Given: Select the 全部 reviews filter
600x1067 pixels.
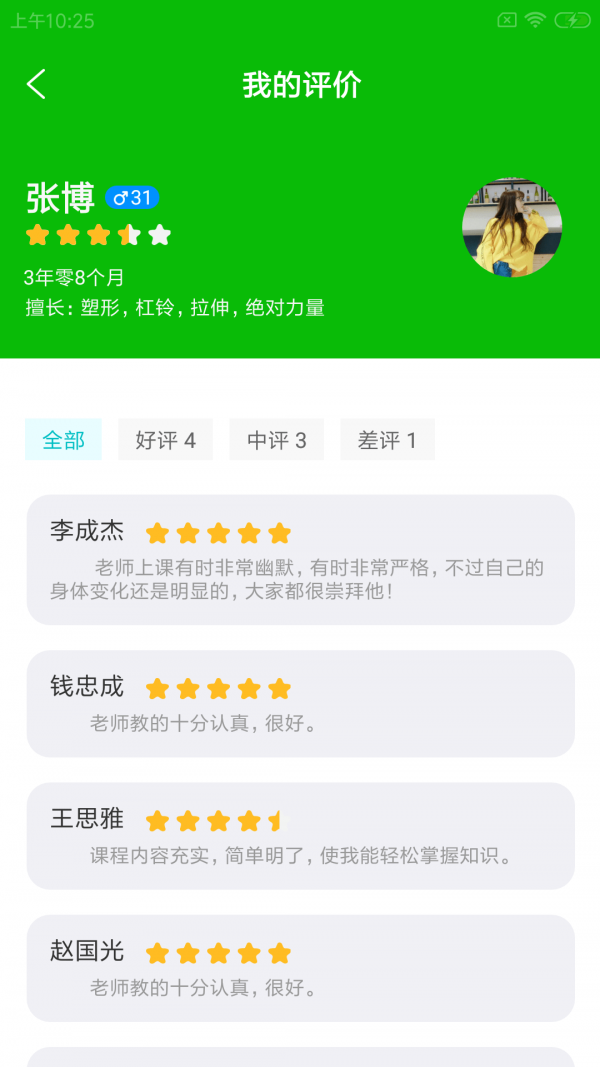Looking at the screenshot, I should [x=63, y=440].
